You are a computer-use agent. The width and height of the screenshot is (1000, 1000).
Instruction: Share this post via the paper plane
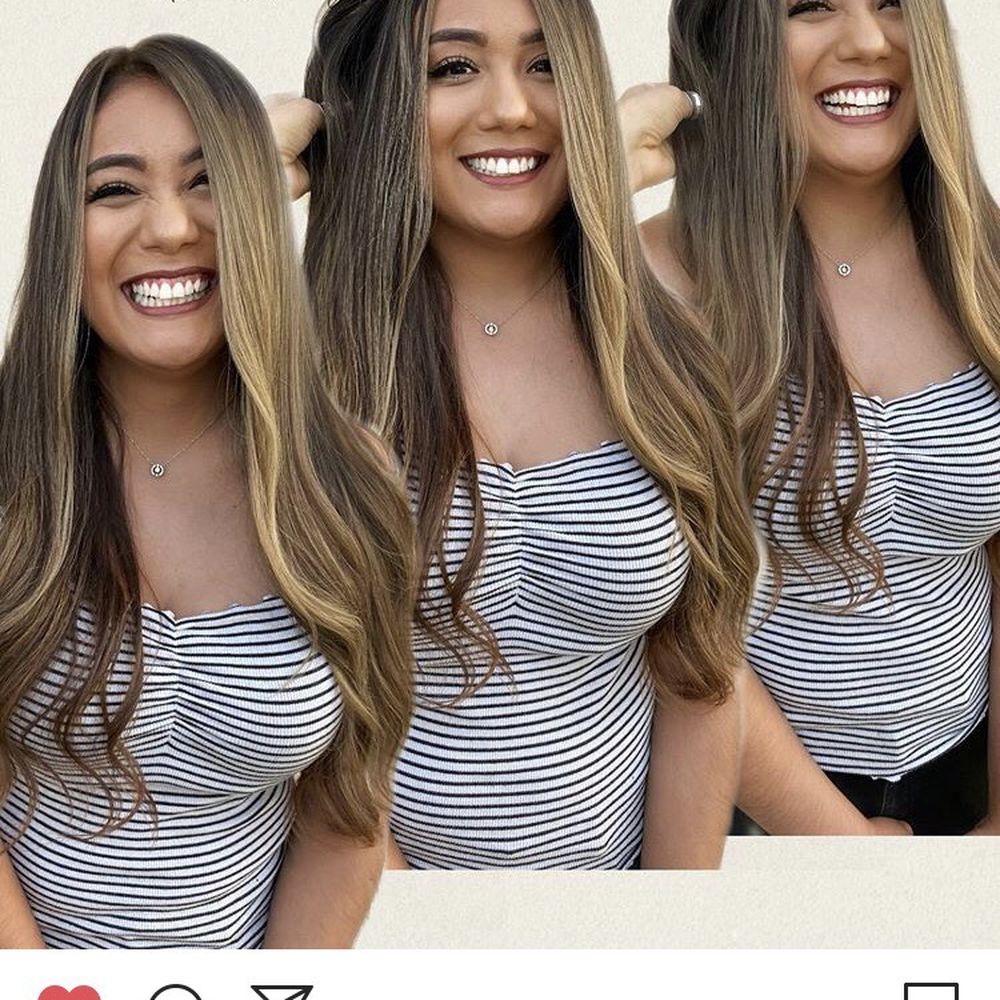pyautogui.click(x=281, y=993)
